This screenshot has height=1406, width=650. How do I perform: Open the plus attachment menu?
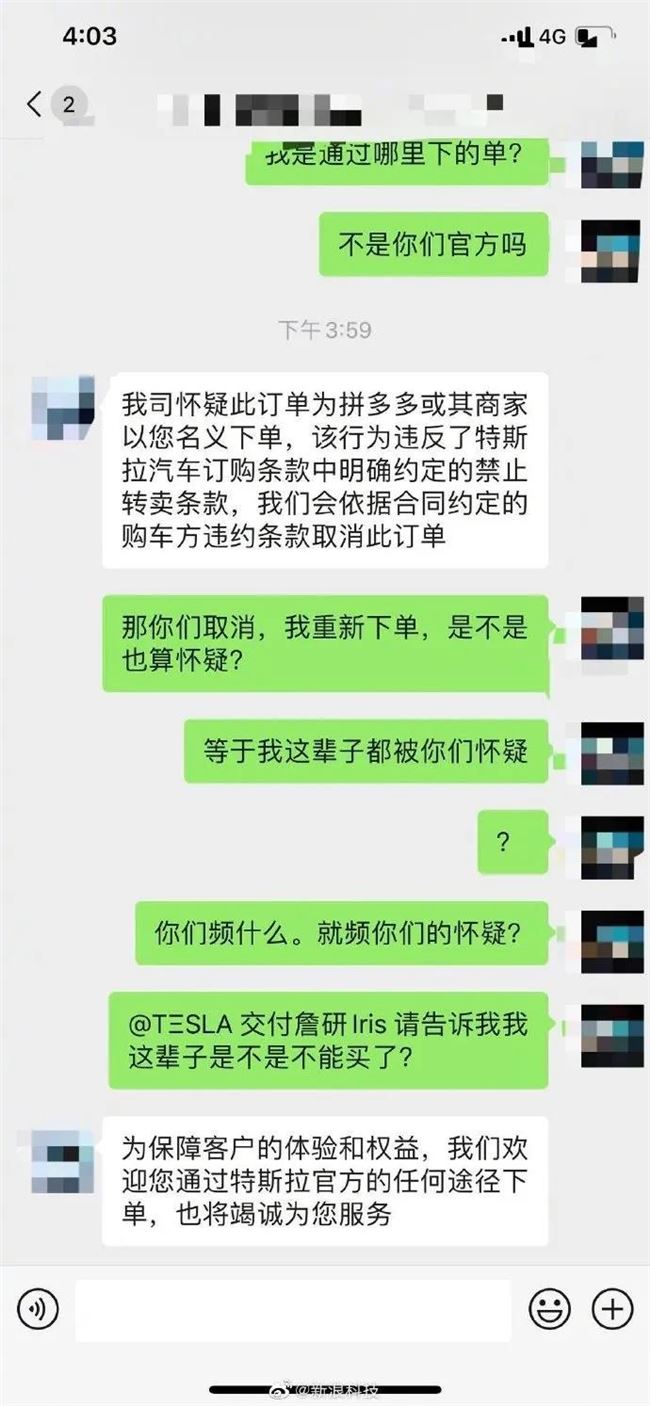(x=612, y=1309)
